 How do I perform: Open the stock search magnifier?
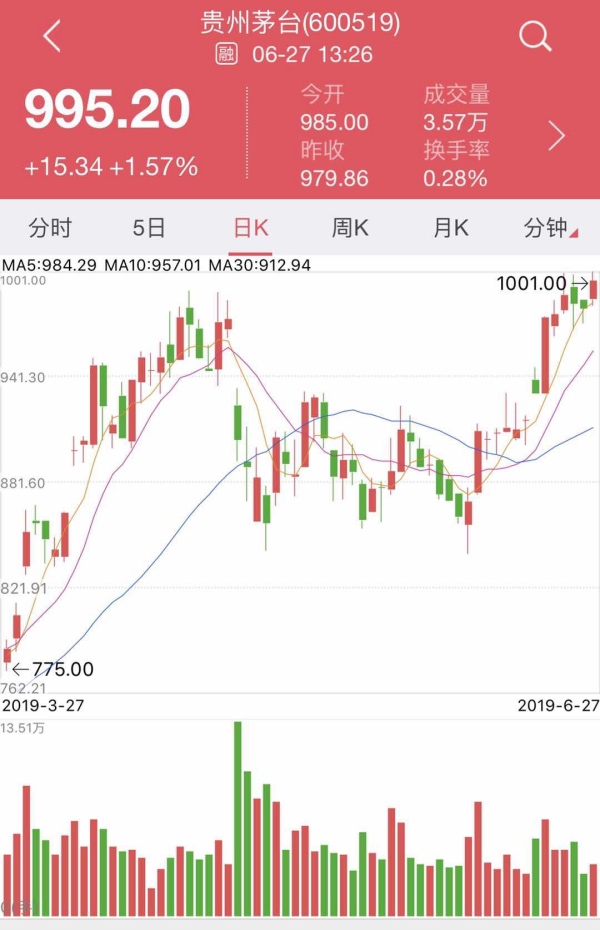(536, 37)
